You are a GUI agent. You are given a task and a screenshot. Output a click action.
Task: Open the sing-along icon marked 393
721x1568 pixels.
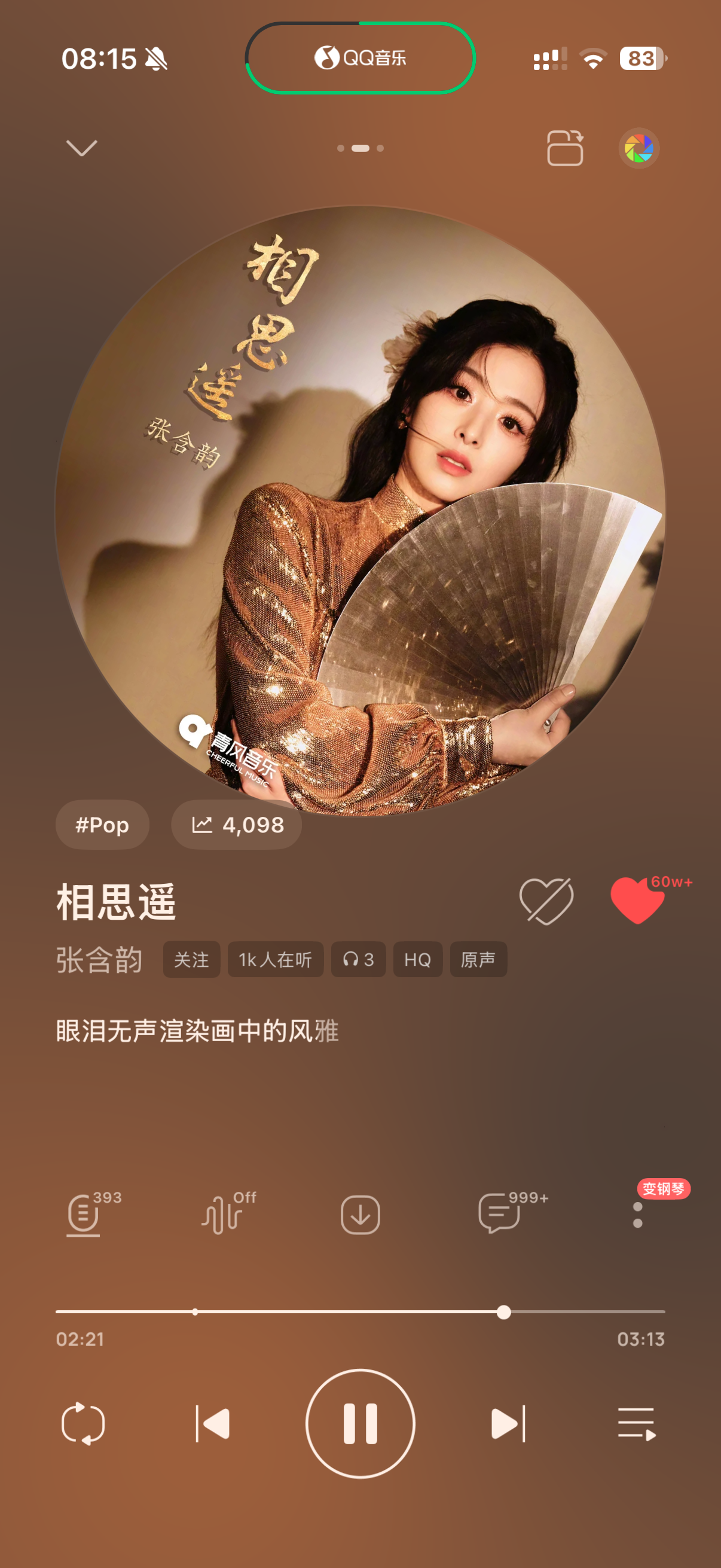pyautogui.click(x=84, y=1215)
